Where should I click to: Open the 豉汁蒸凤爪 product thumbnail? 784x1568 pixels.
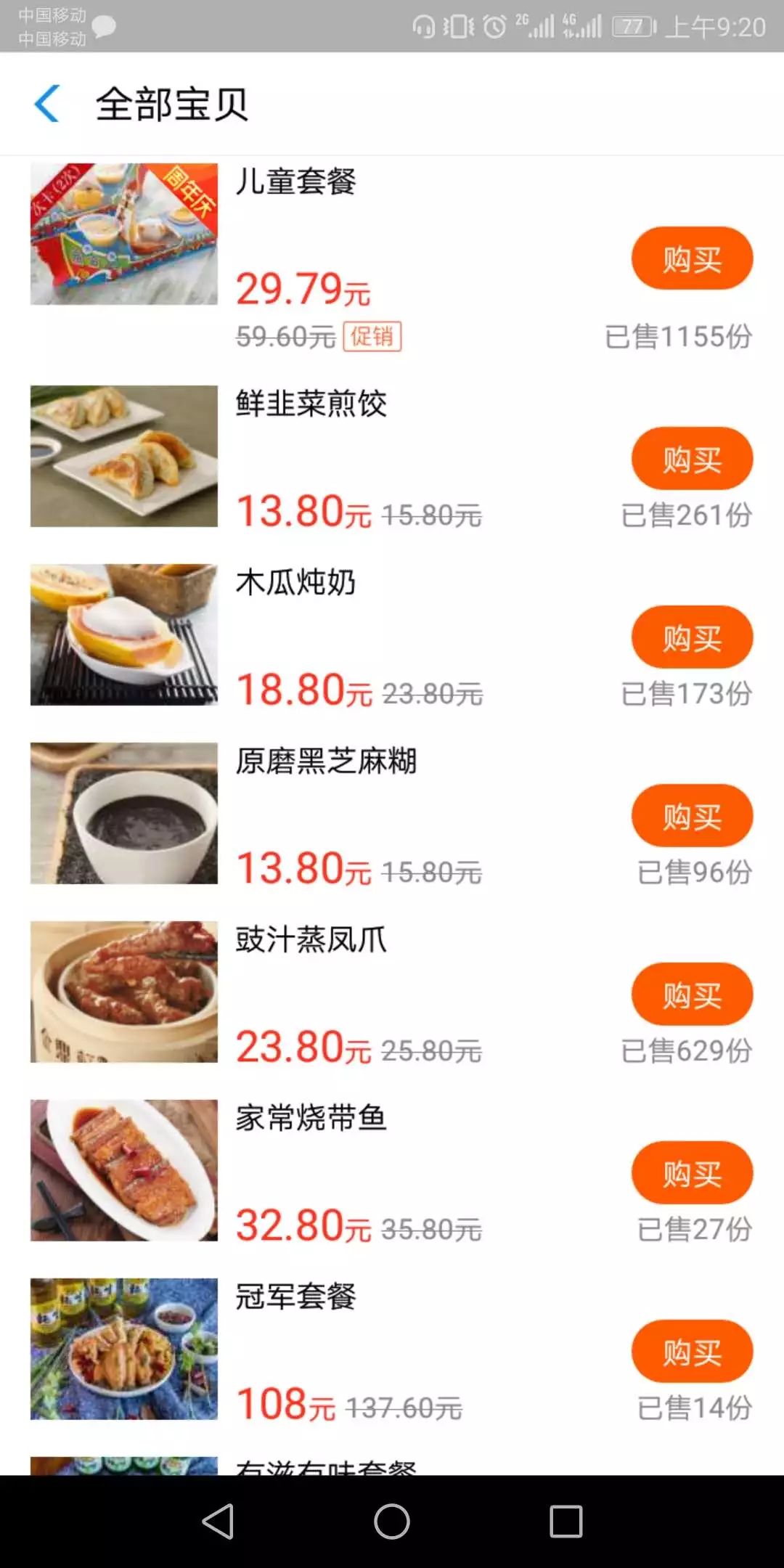coord(123,993)
